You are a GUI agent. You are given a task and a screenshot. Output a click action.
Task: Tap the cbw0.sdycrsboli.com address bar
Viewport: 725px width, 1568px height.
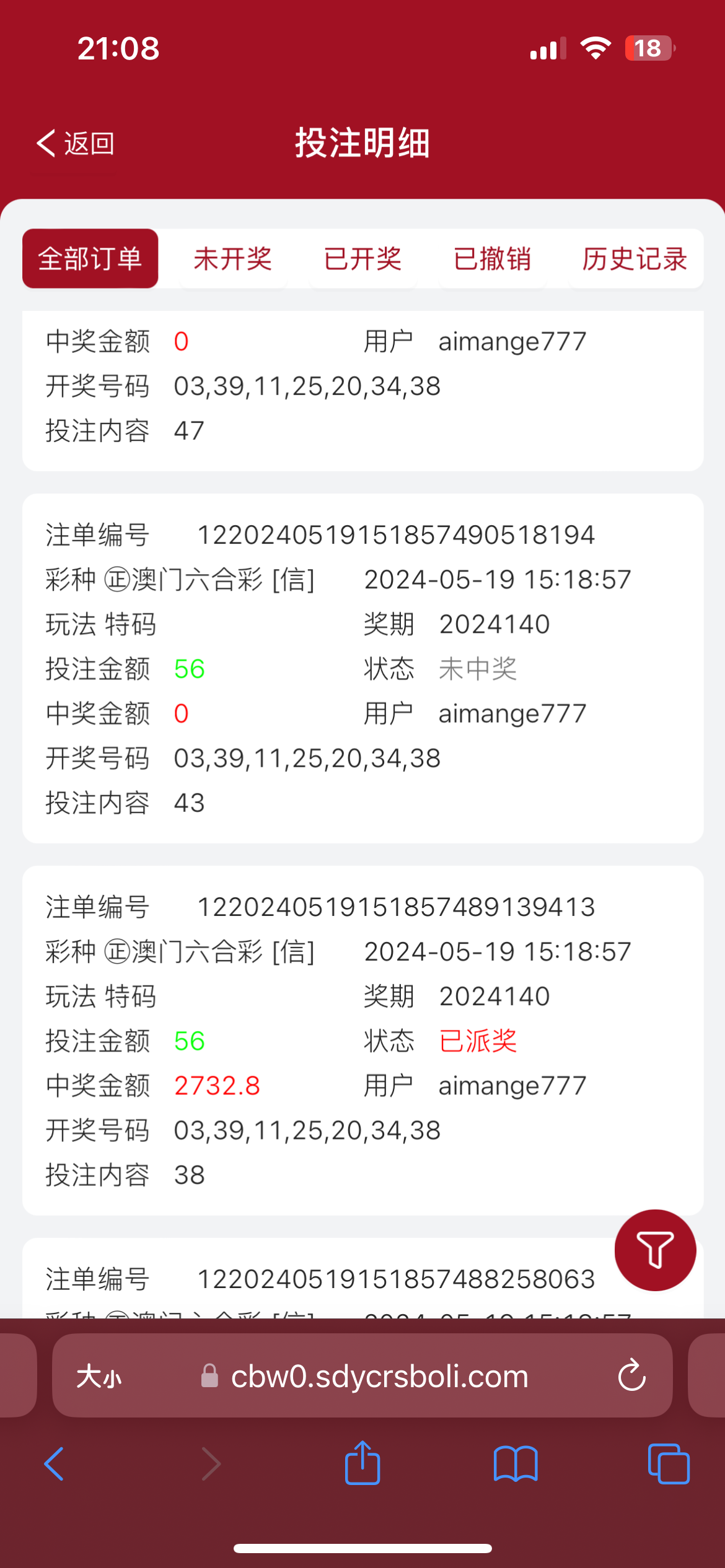(379, 1377)
